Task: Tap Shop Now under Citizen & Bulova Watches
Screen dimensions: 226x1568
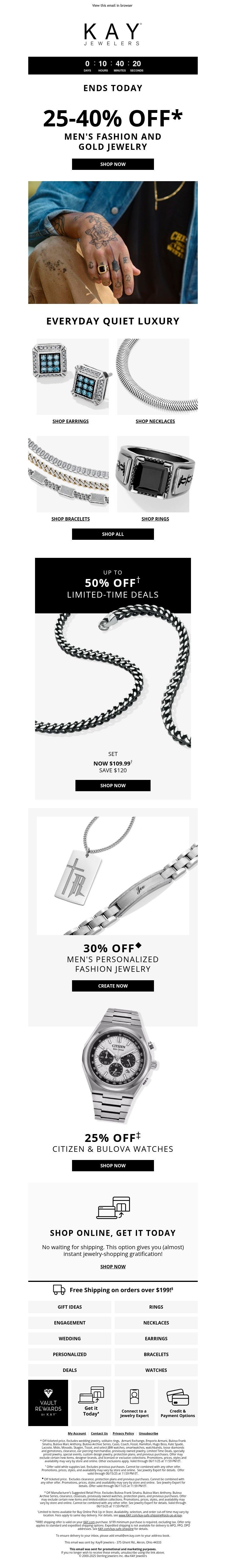Action: tap(113, 1166)
